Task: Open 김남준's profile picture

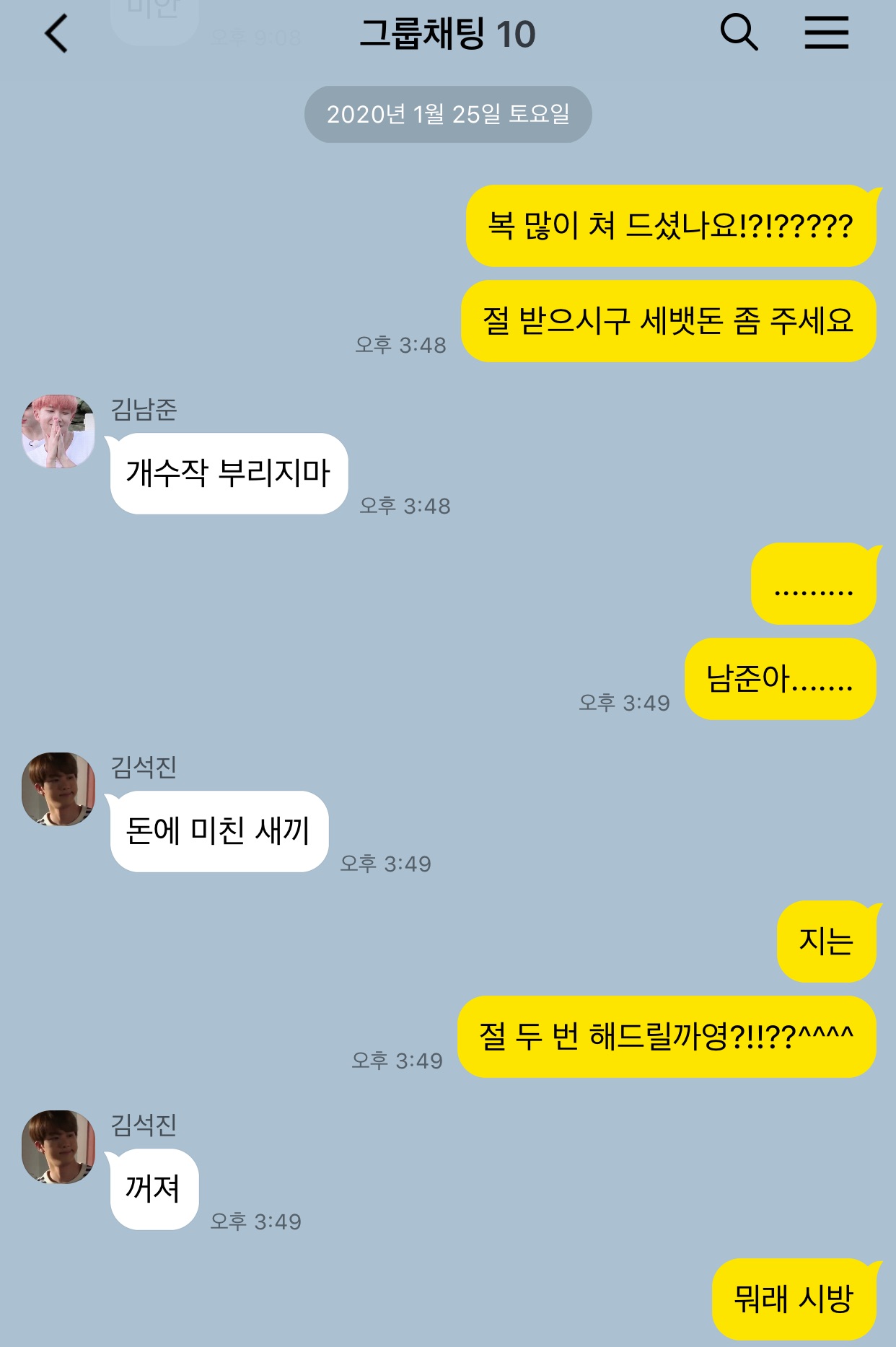Action: (58, 431)
